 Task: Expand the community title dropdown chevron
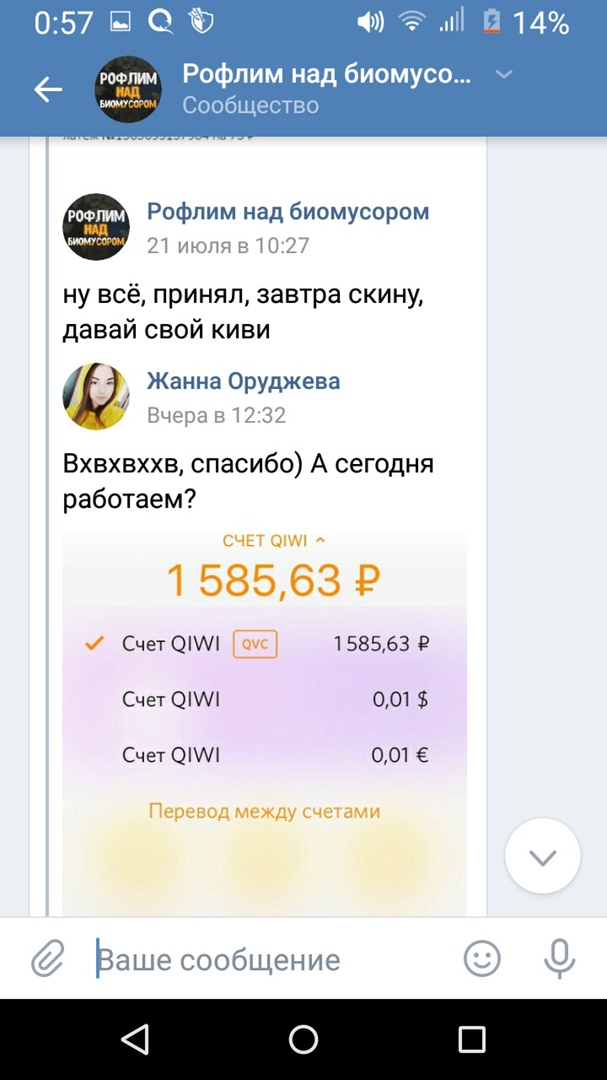tap(505, 74)
